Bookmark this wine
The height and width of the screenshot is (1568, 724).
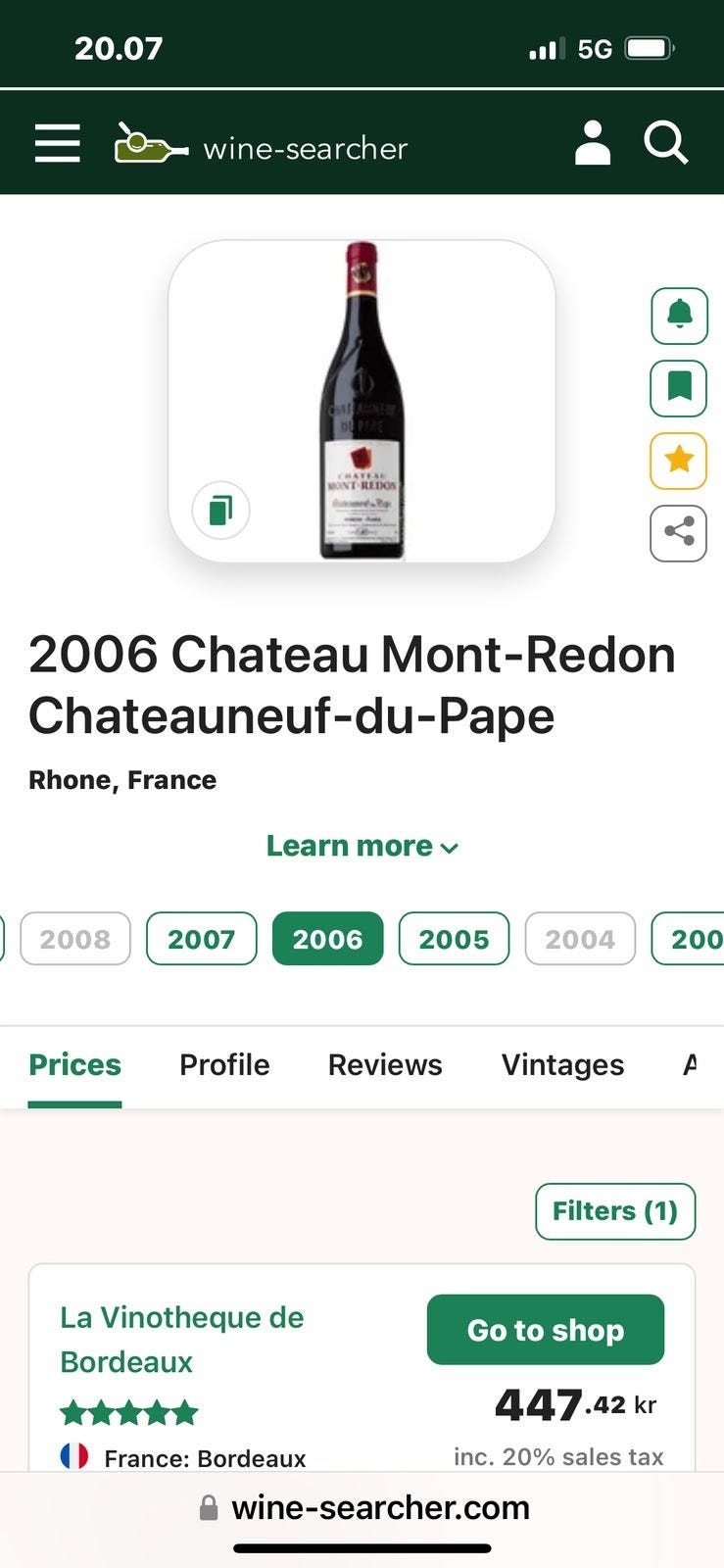tap(679, 388)
